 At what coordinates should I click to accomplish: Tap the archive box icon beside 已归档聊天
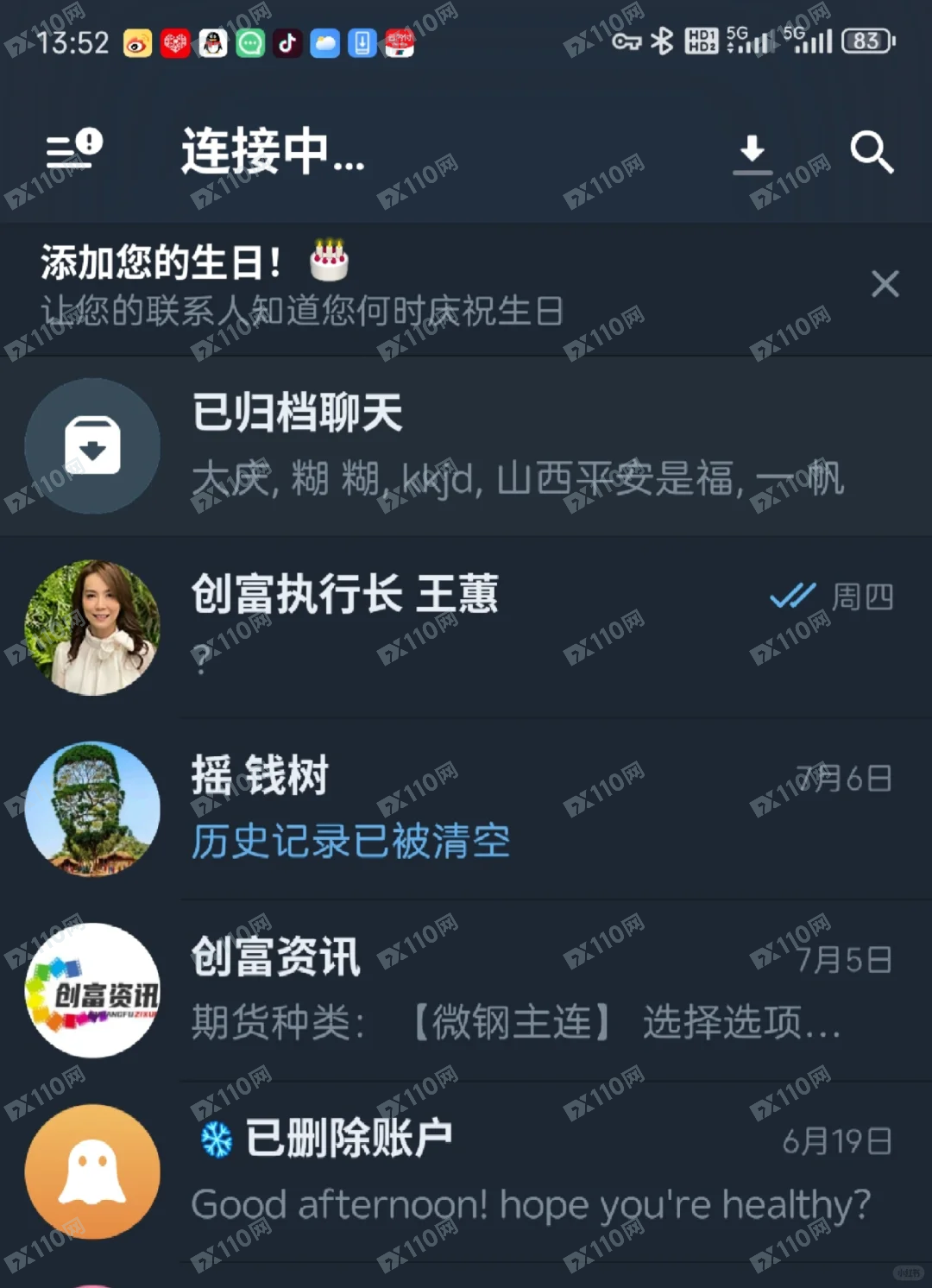click(x=92, y=445)
